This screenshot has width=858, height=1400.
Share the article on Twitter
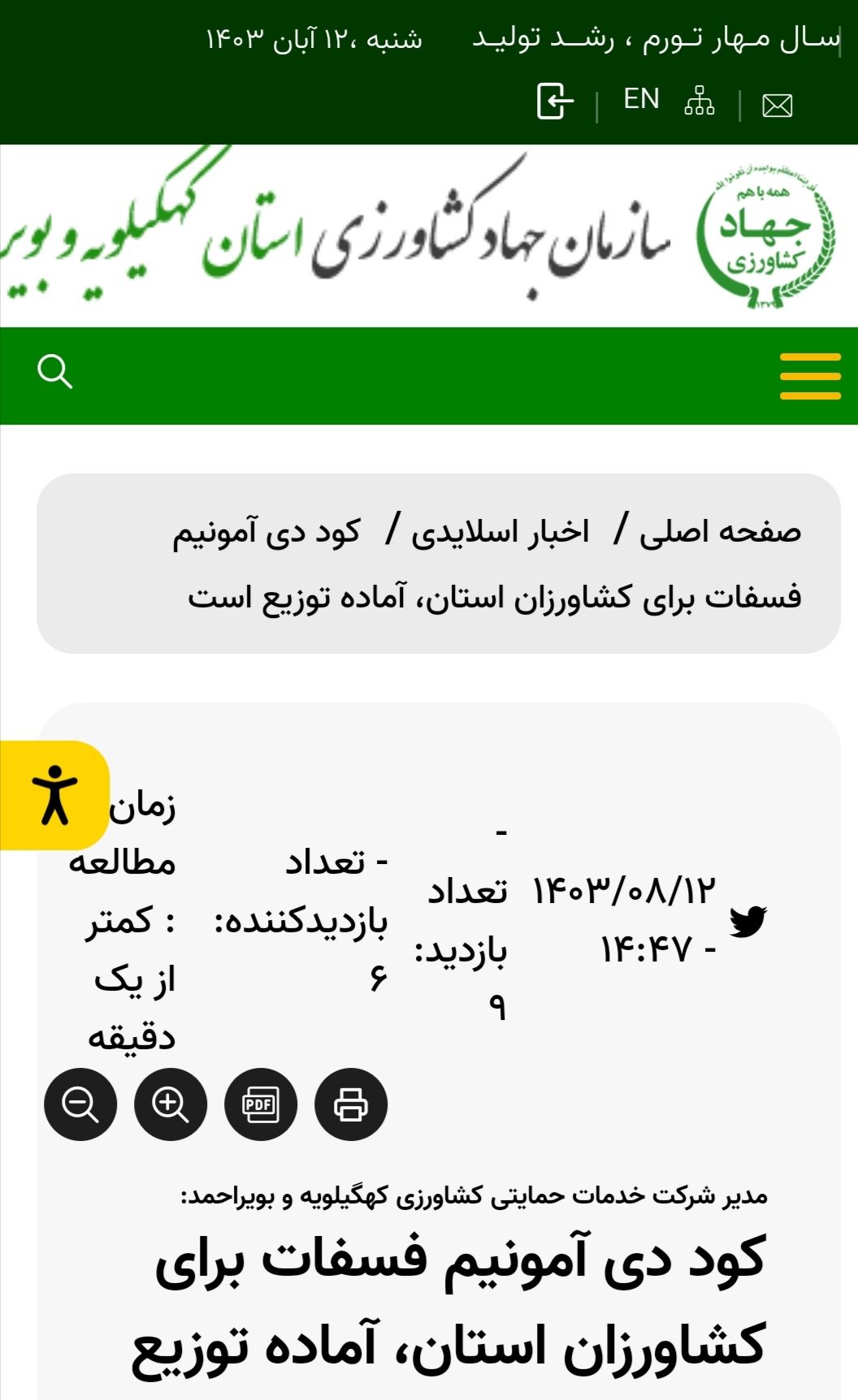click(747, 921)
